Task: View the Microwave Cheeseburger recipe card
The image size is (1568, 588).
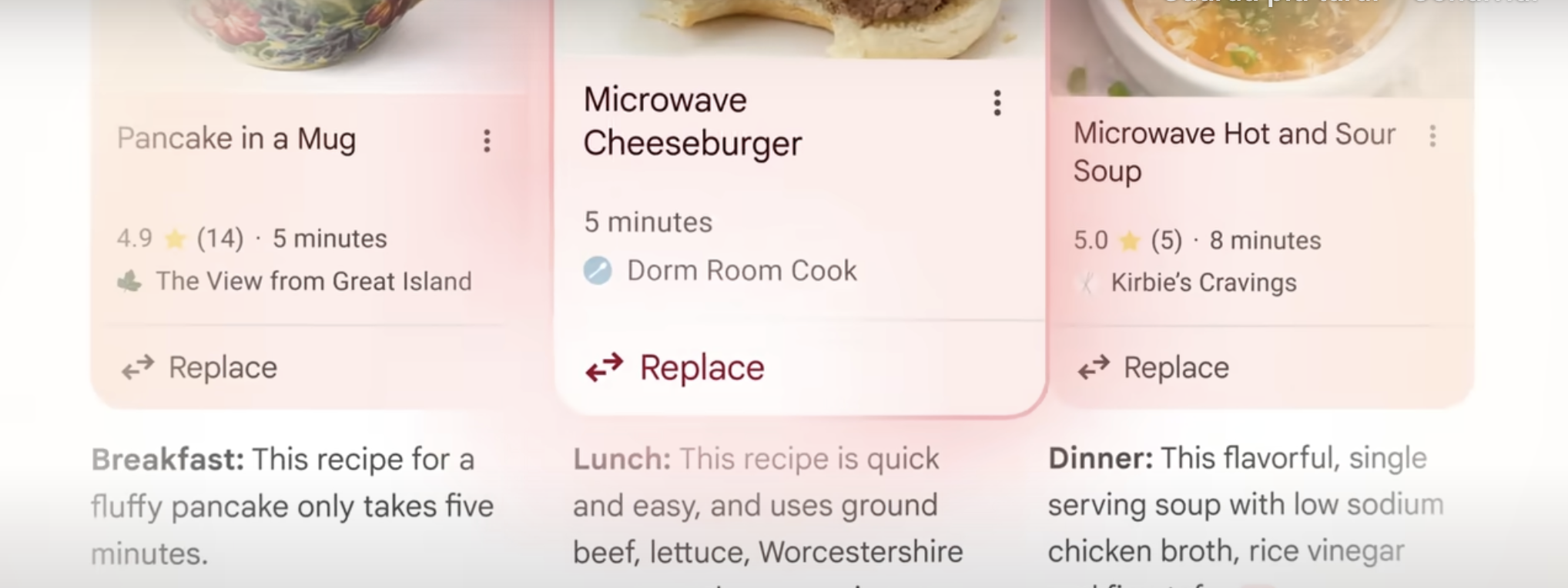Action: 692,122
